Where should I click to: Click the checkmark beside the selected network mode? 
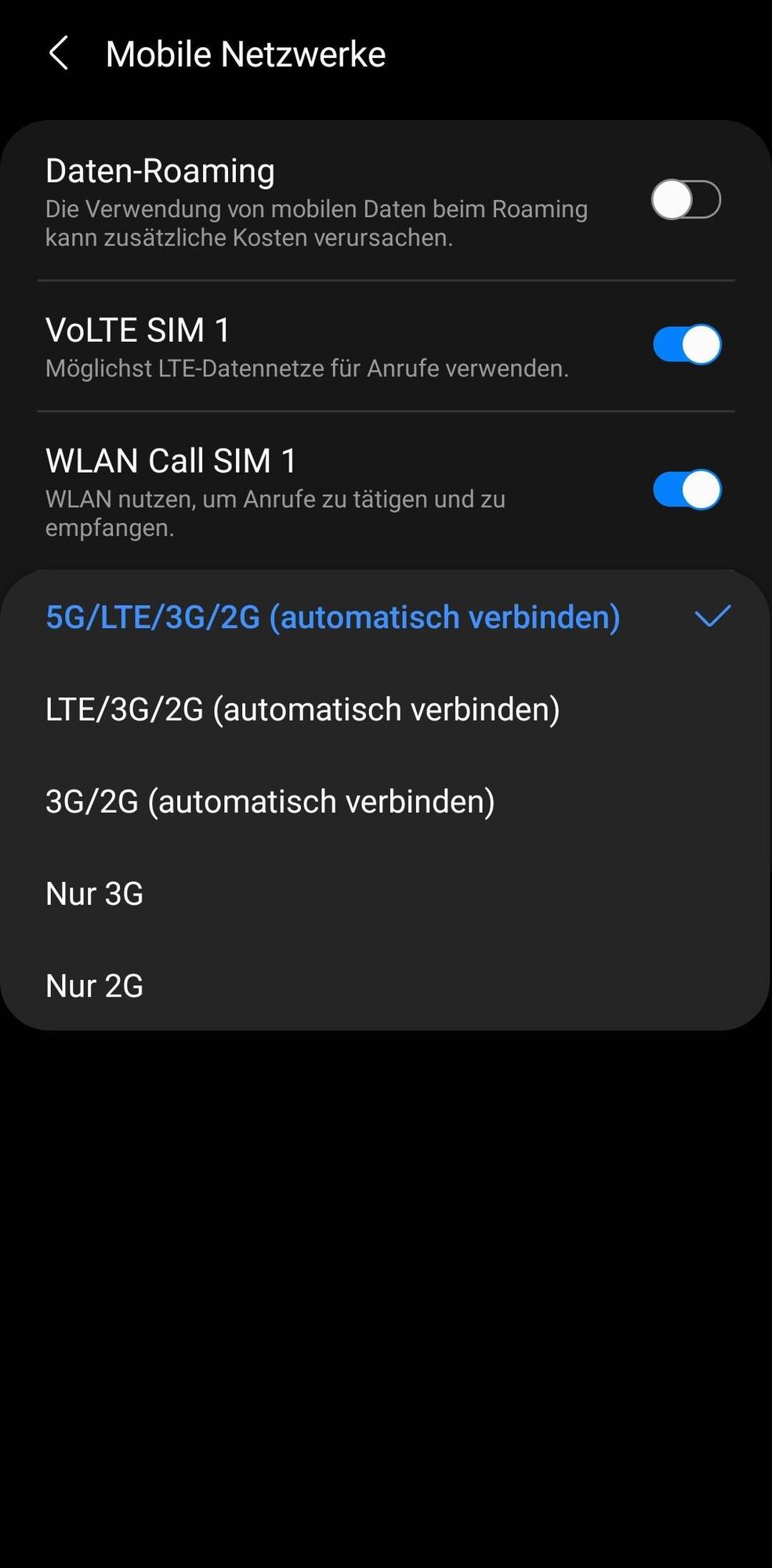coord(712,617)
